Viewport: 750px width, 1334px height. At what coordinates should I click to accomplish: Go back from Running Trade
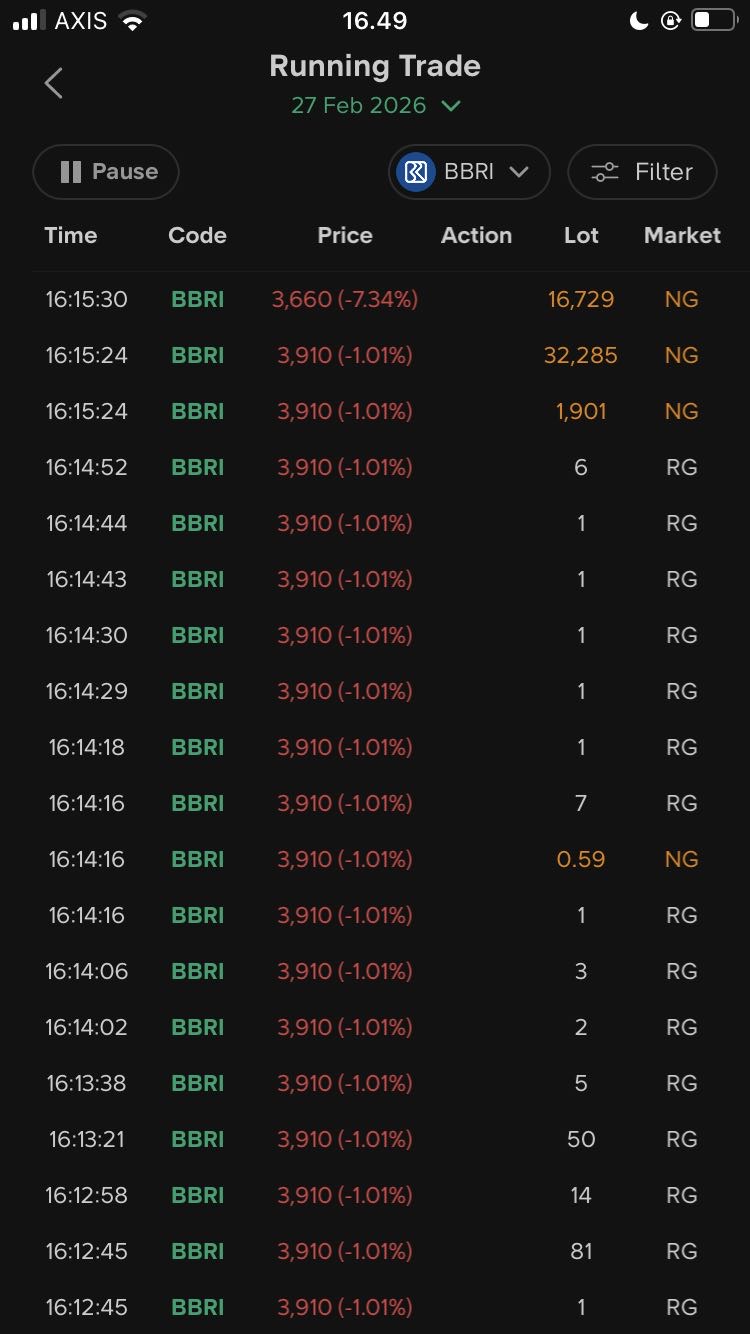coord(54,83)
